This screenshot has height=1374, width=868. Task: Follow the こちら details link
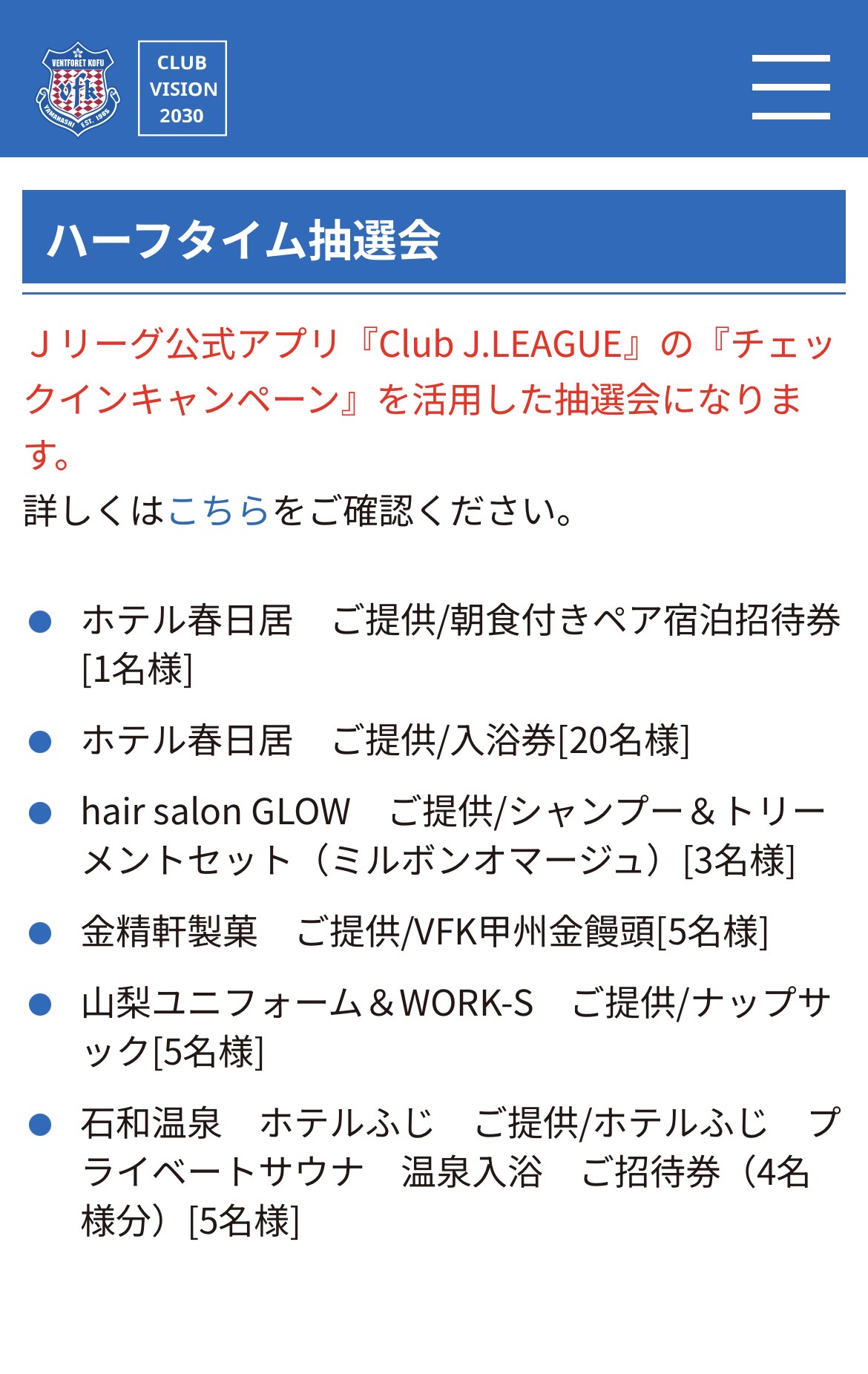point(218,510)
